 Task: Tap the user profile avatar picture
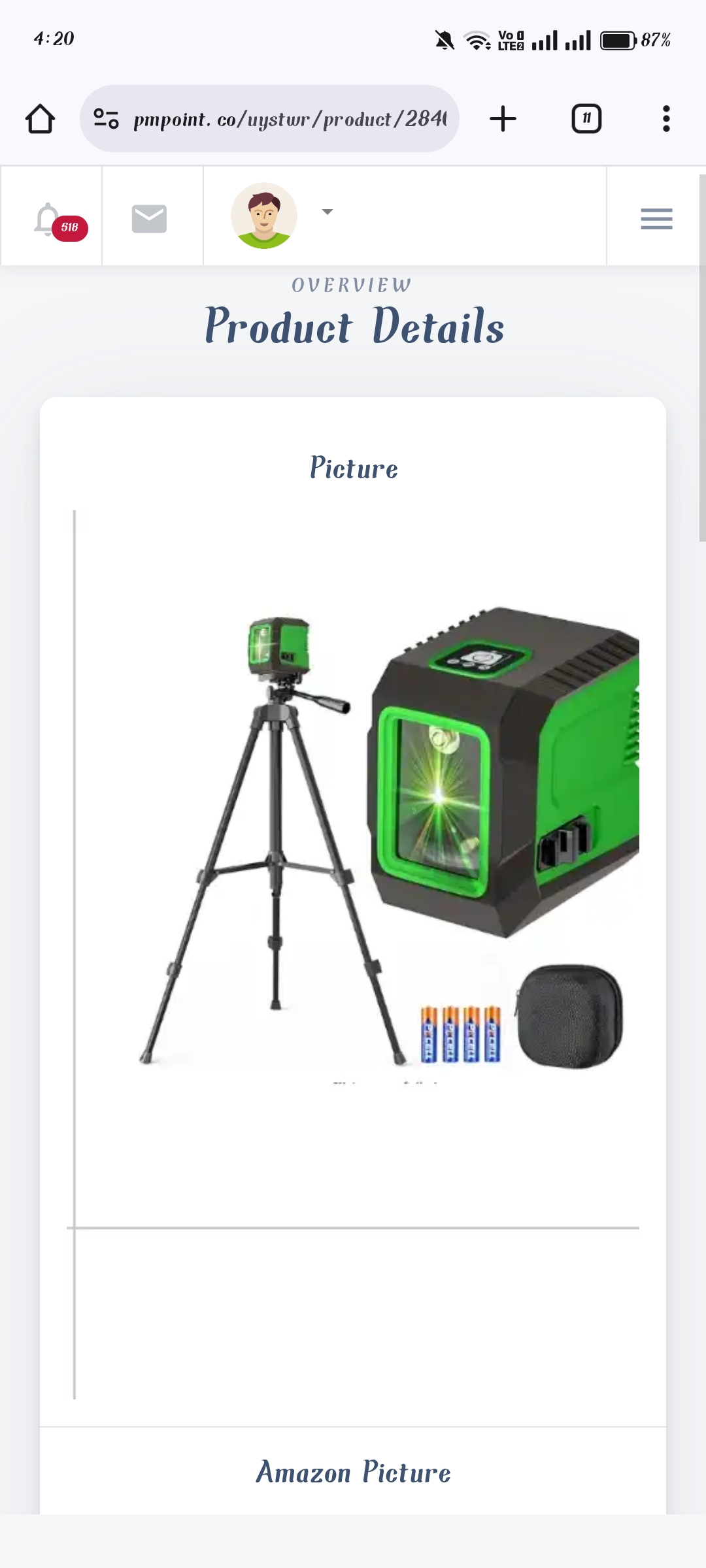coord(264,216)
